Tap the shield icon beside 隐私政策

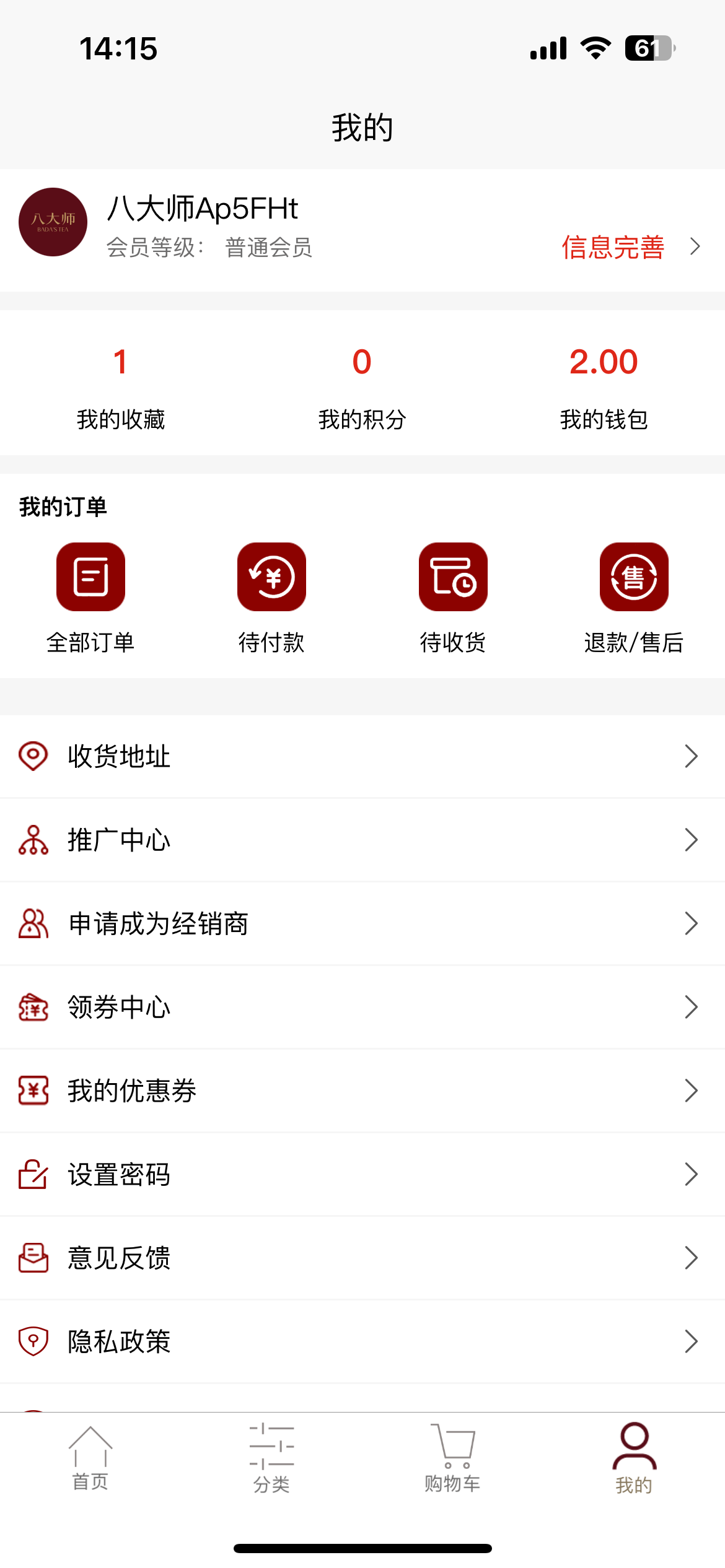[x=32, y=1341]
